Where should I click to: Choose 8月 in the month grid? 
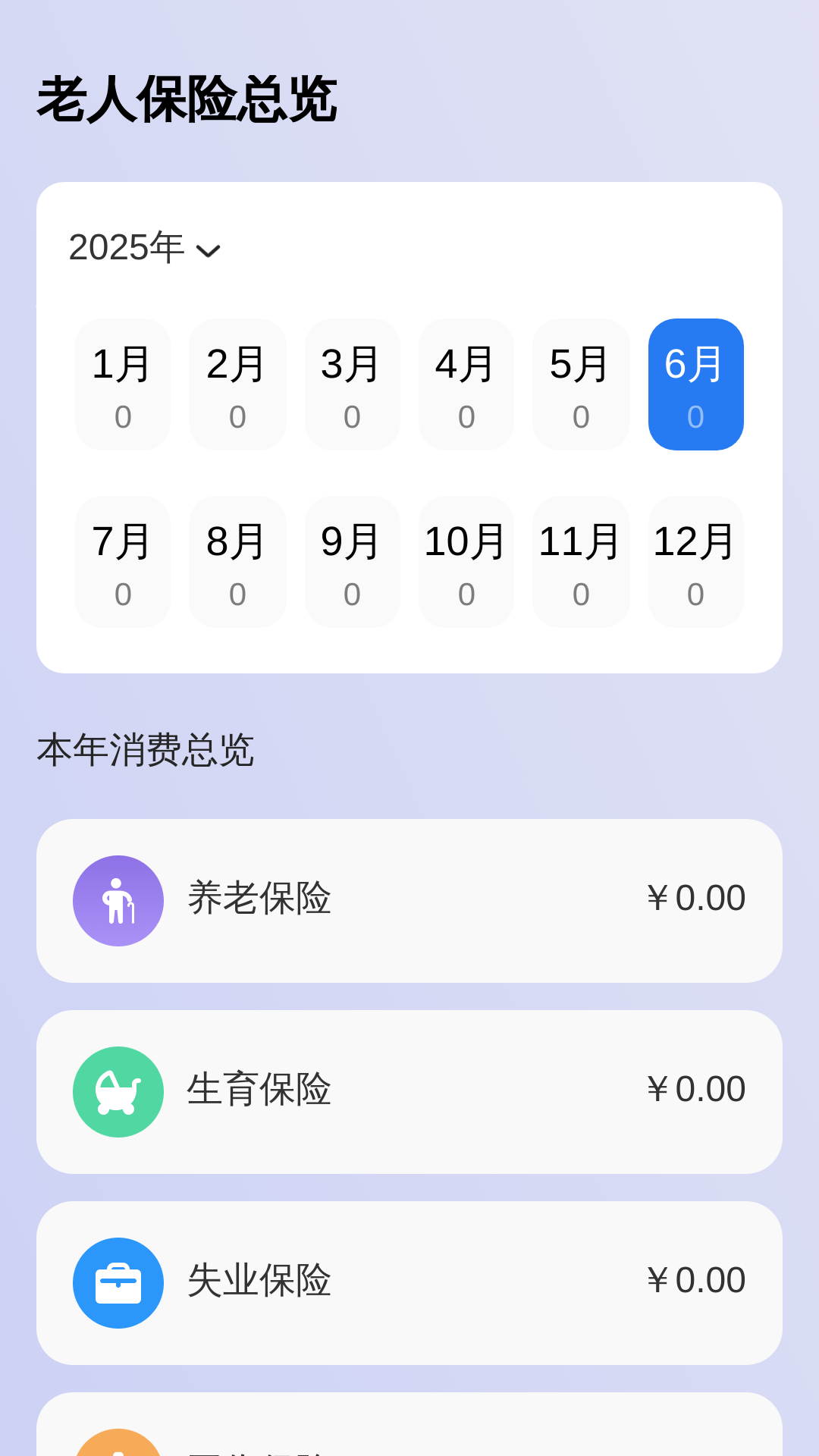click(x=237, y=562)
